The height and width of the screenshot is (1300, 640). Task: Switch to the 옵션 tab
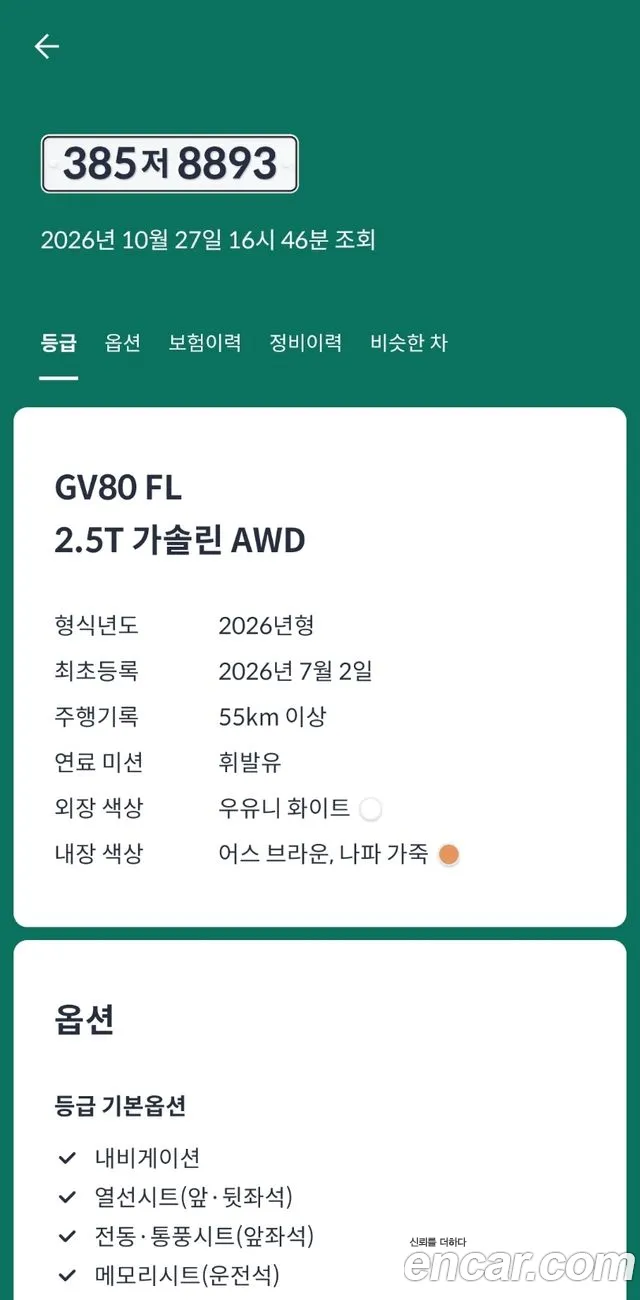pyautogui.click(x=122, y=343)
